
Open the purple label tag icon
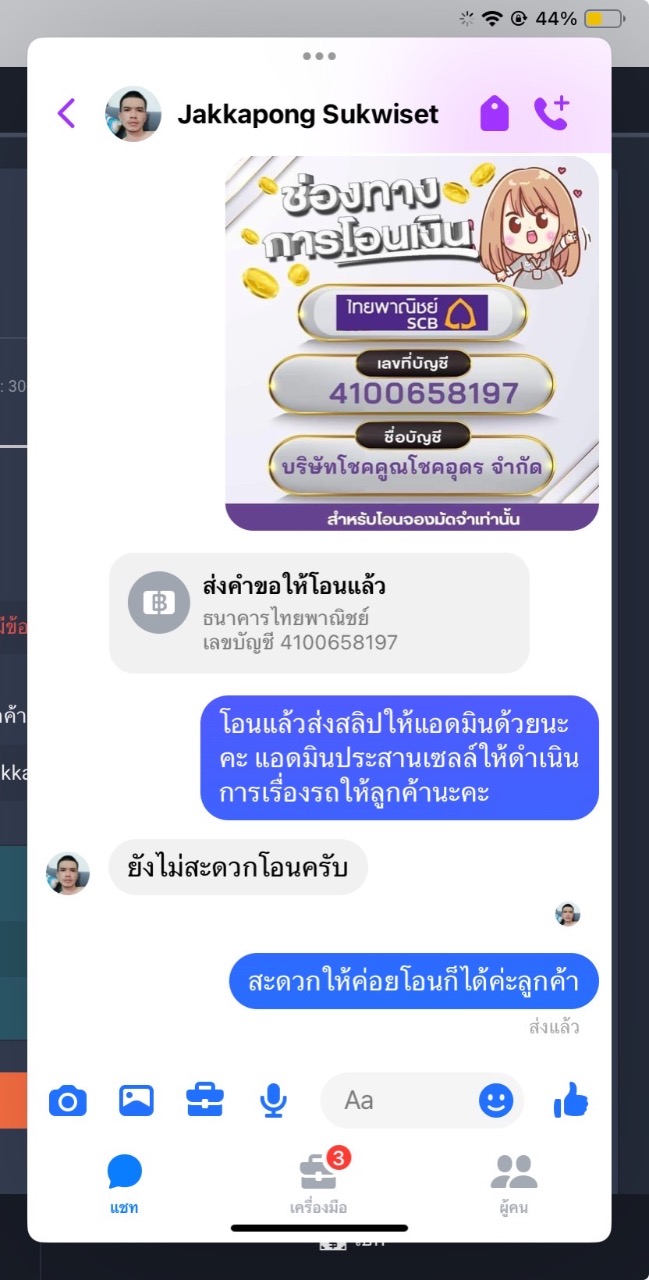pos(494,113)
